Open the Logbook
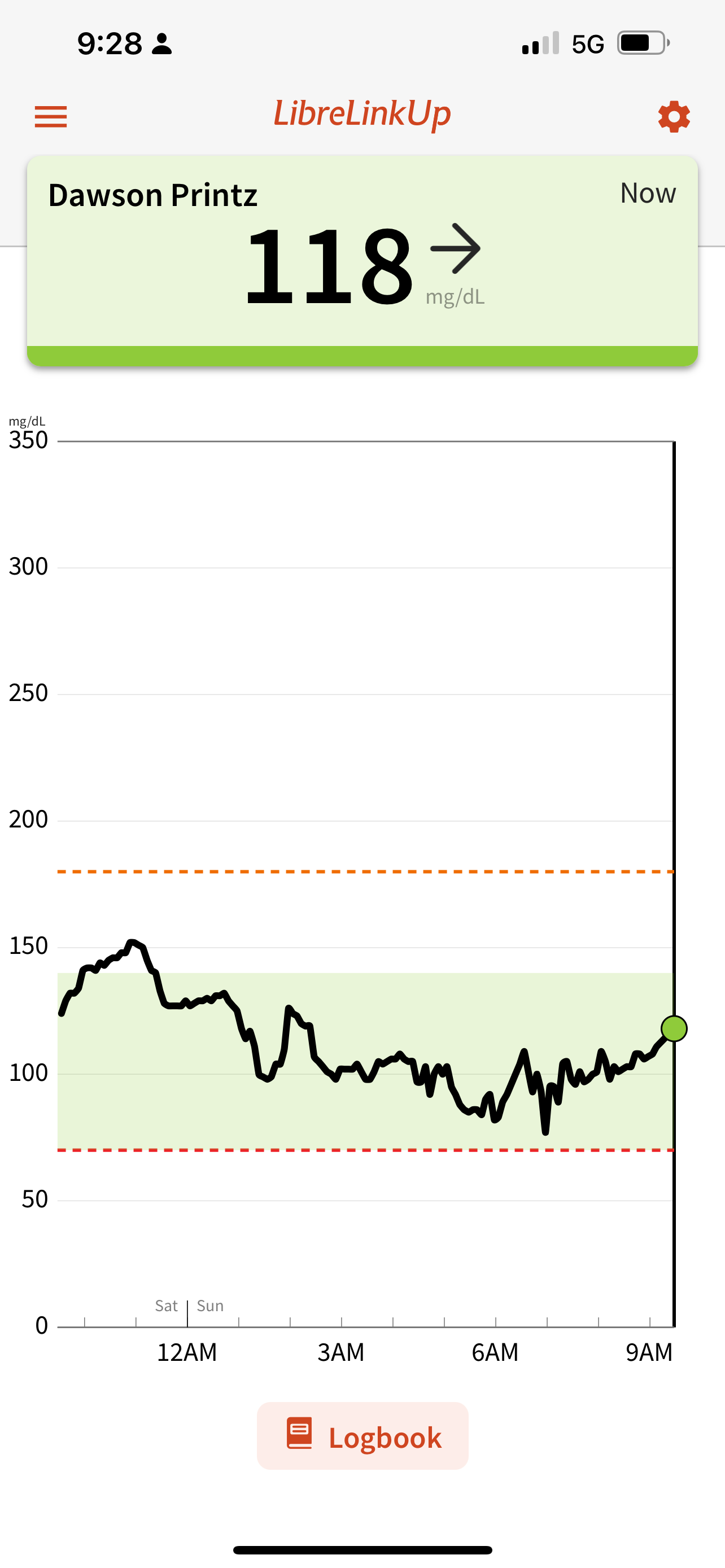Screen dimensions: 725x1568 click(x=363, y=1436)
